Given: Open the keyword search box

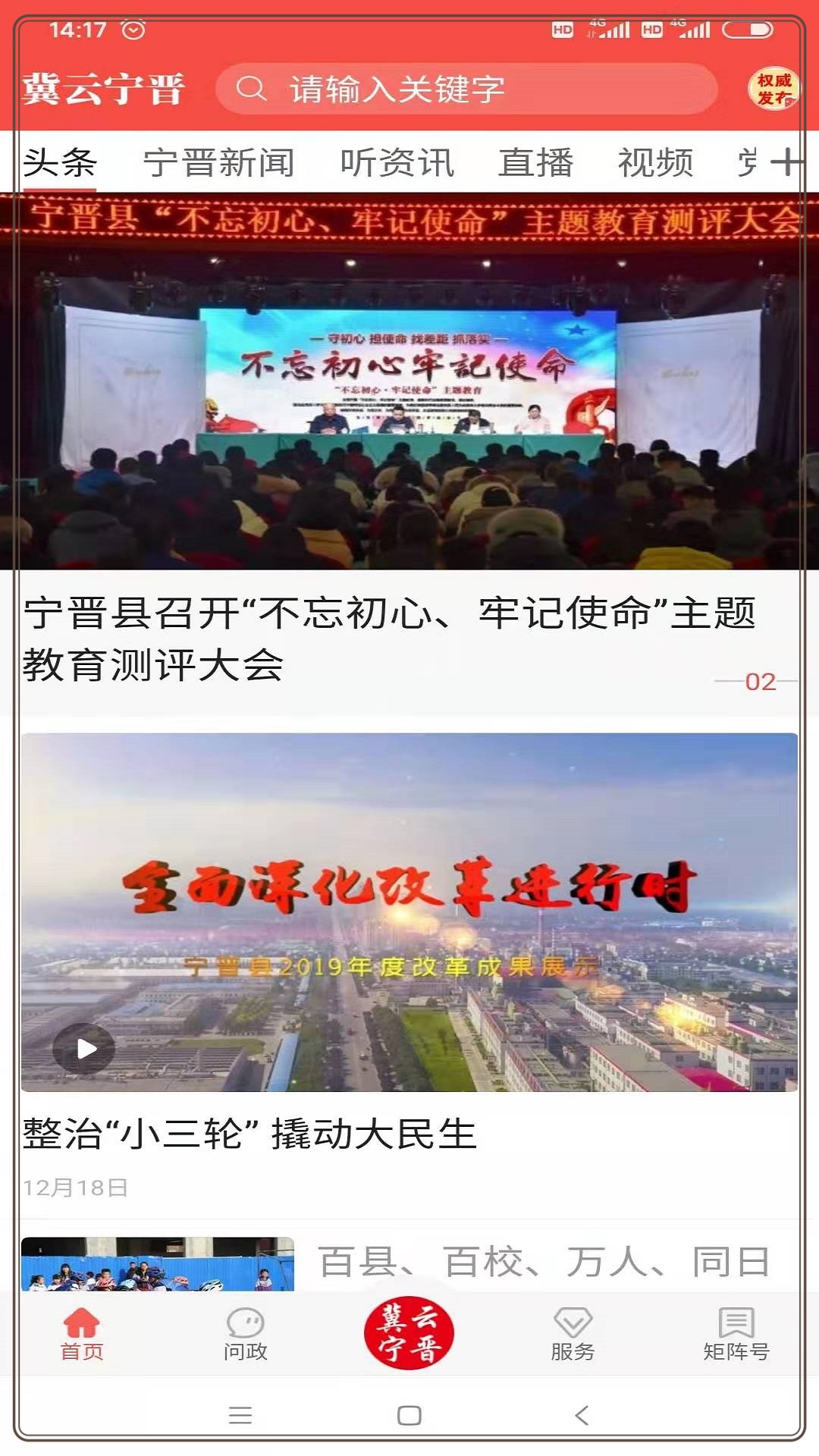Looking at the screenshot, I should click(x=466, y=89).
